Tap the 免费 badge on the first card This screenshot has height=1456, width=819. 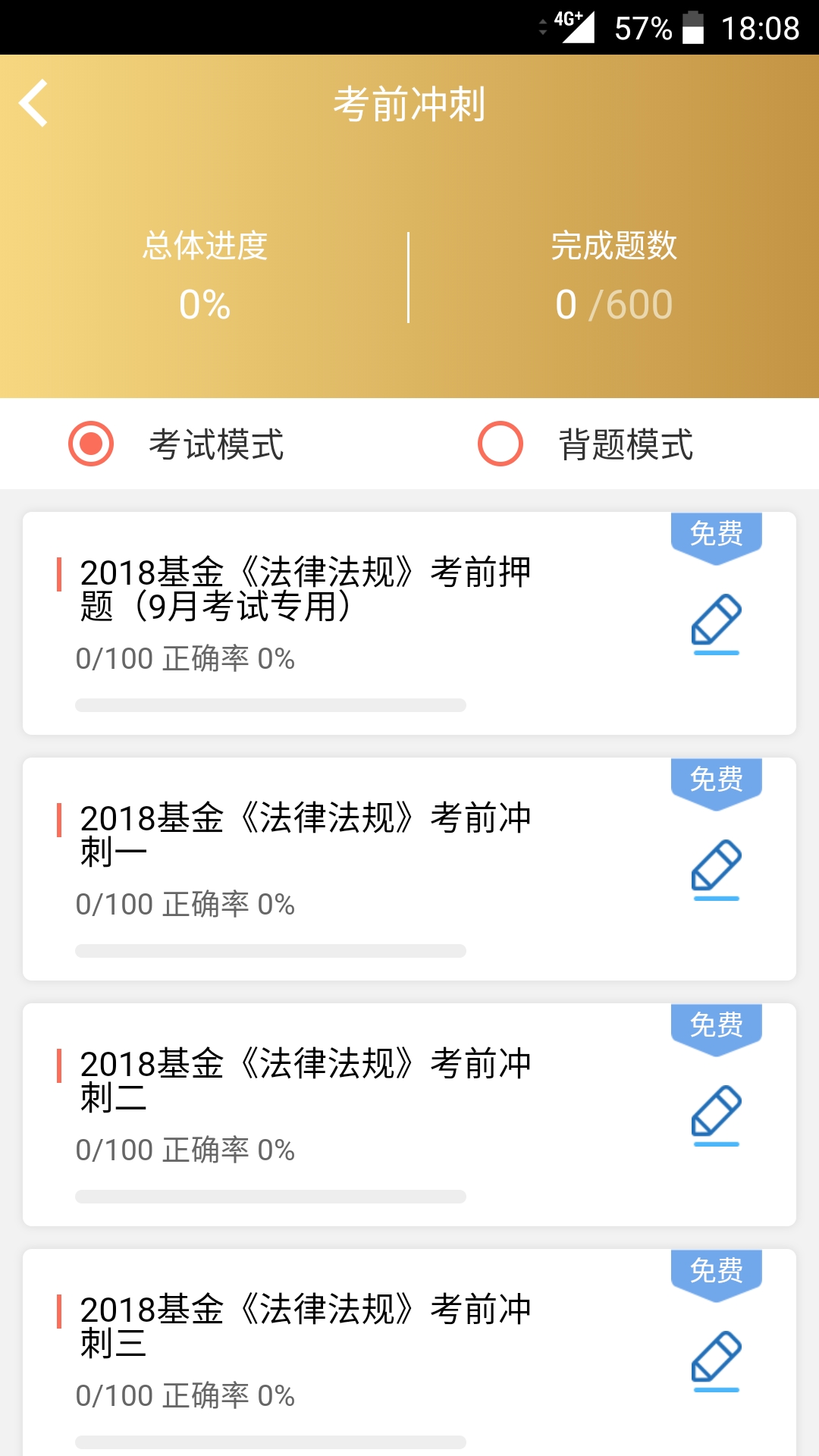point(716,533)
